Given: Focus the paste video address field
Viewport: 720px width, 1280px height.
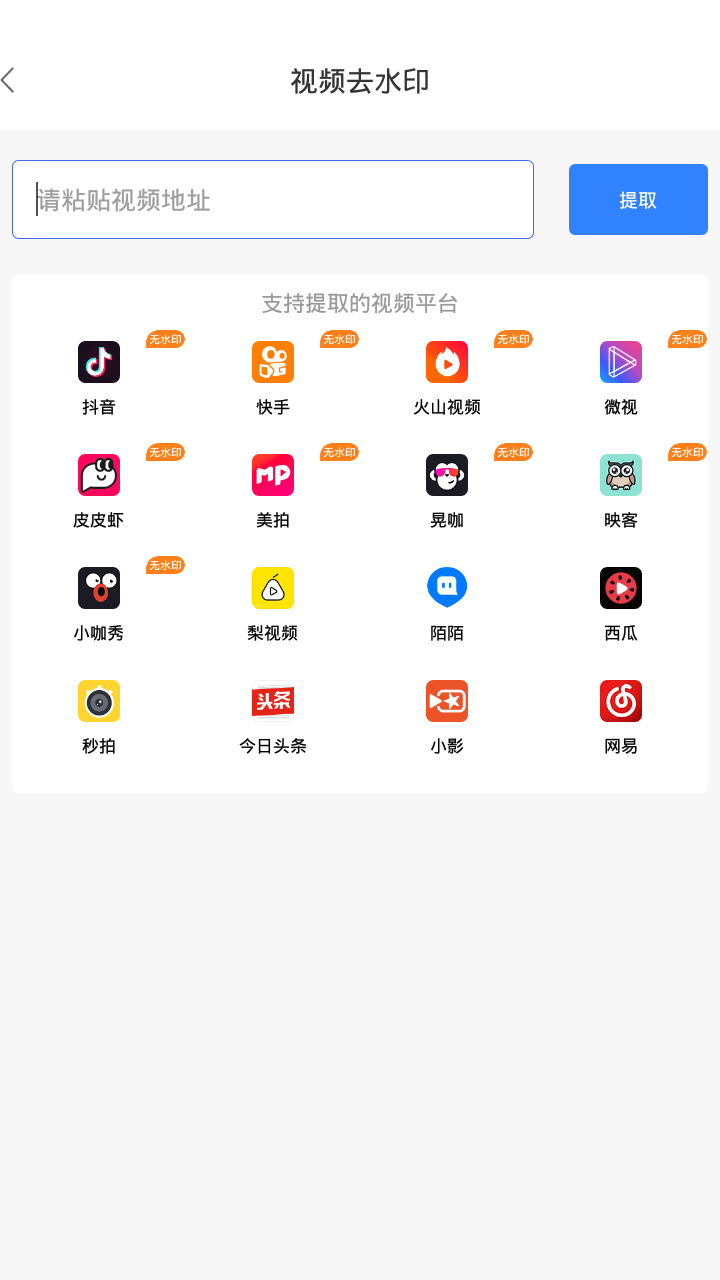Looking at the screenshot, I should [273, 199].
